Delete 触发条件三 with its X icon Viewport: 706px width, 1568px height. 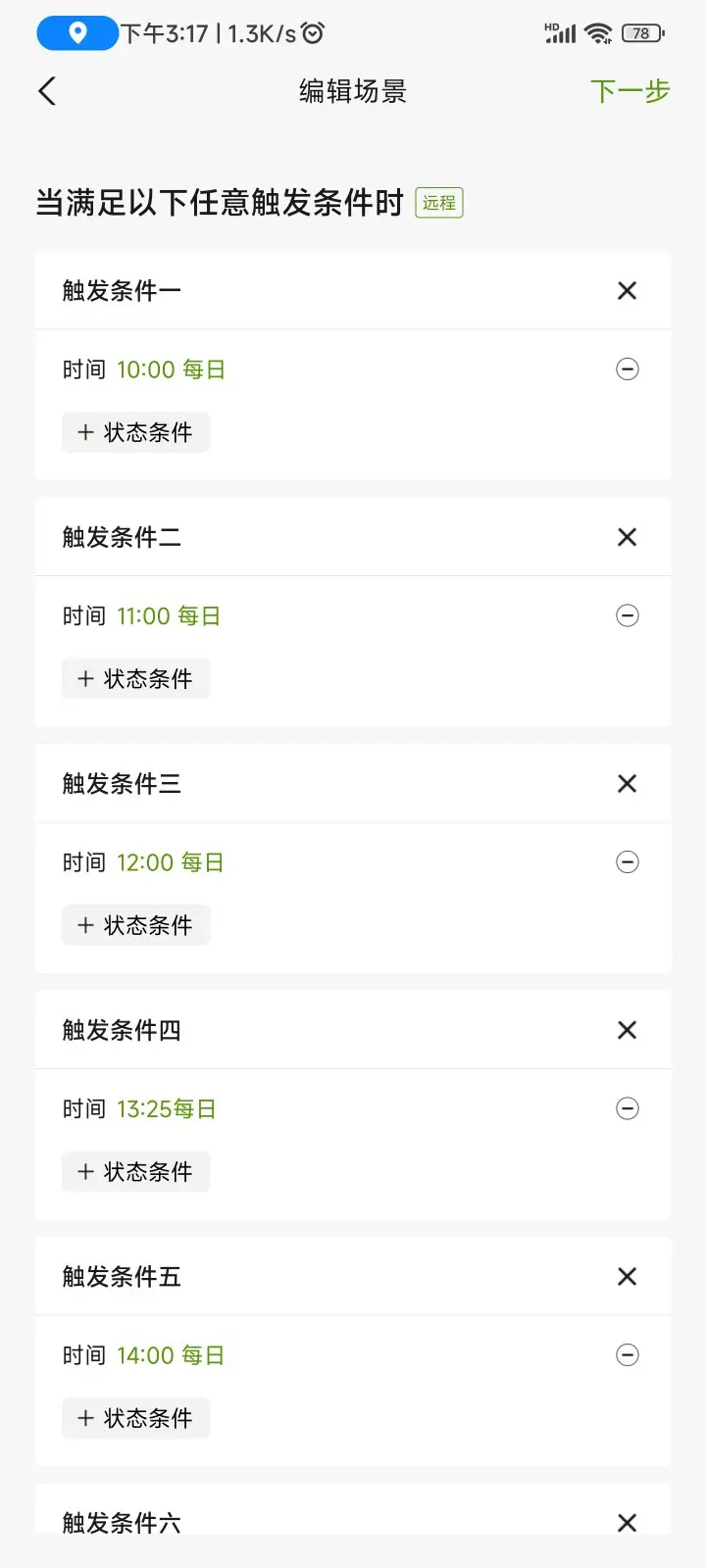coord(627,784)
